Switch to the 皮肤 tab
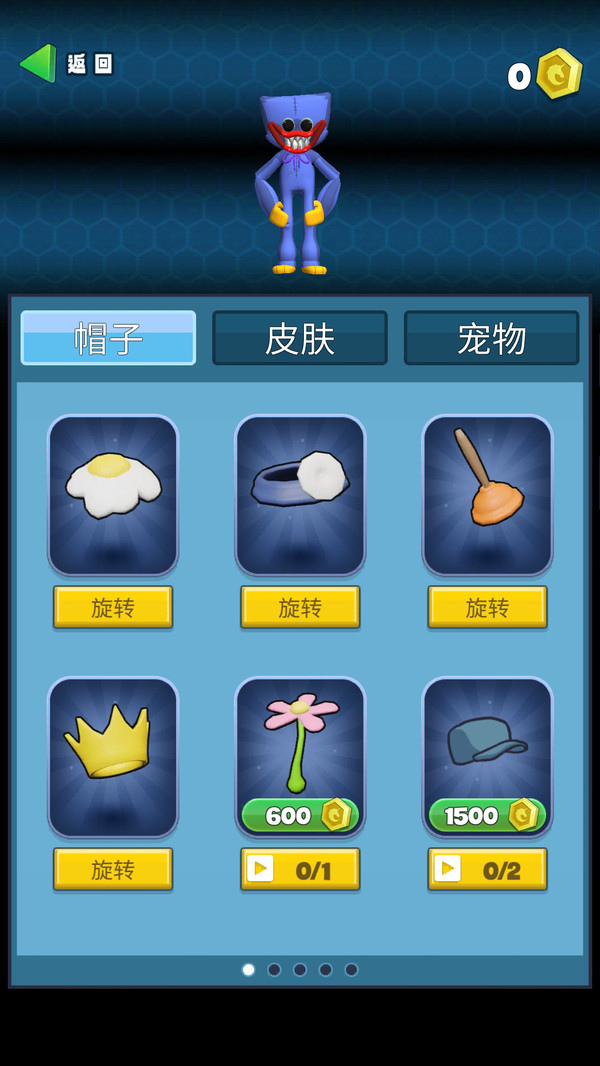Screen dimensions: 600x1066 click(299, 338)
